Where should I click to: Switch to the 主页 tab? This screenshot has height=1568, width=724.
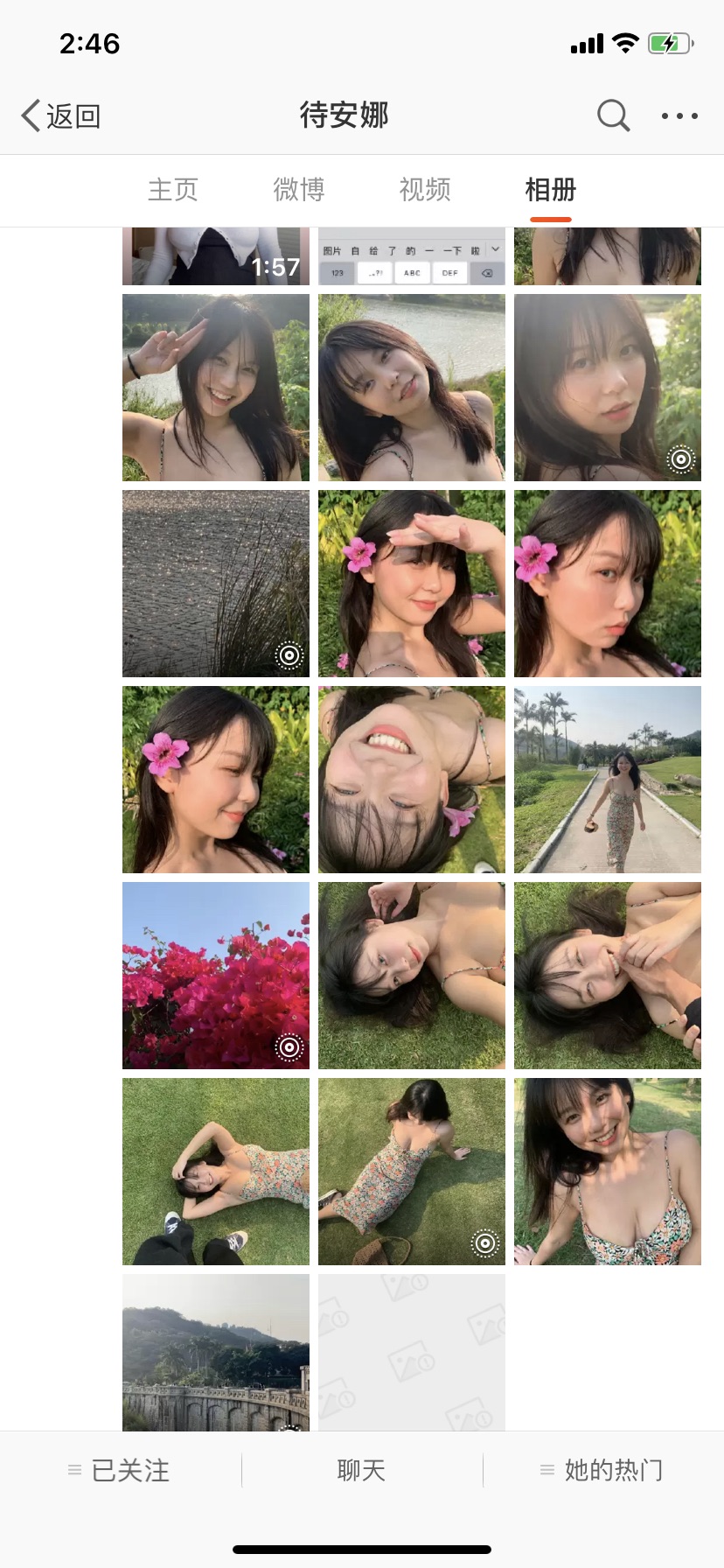[x=173, y=190]
